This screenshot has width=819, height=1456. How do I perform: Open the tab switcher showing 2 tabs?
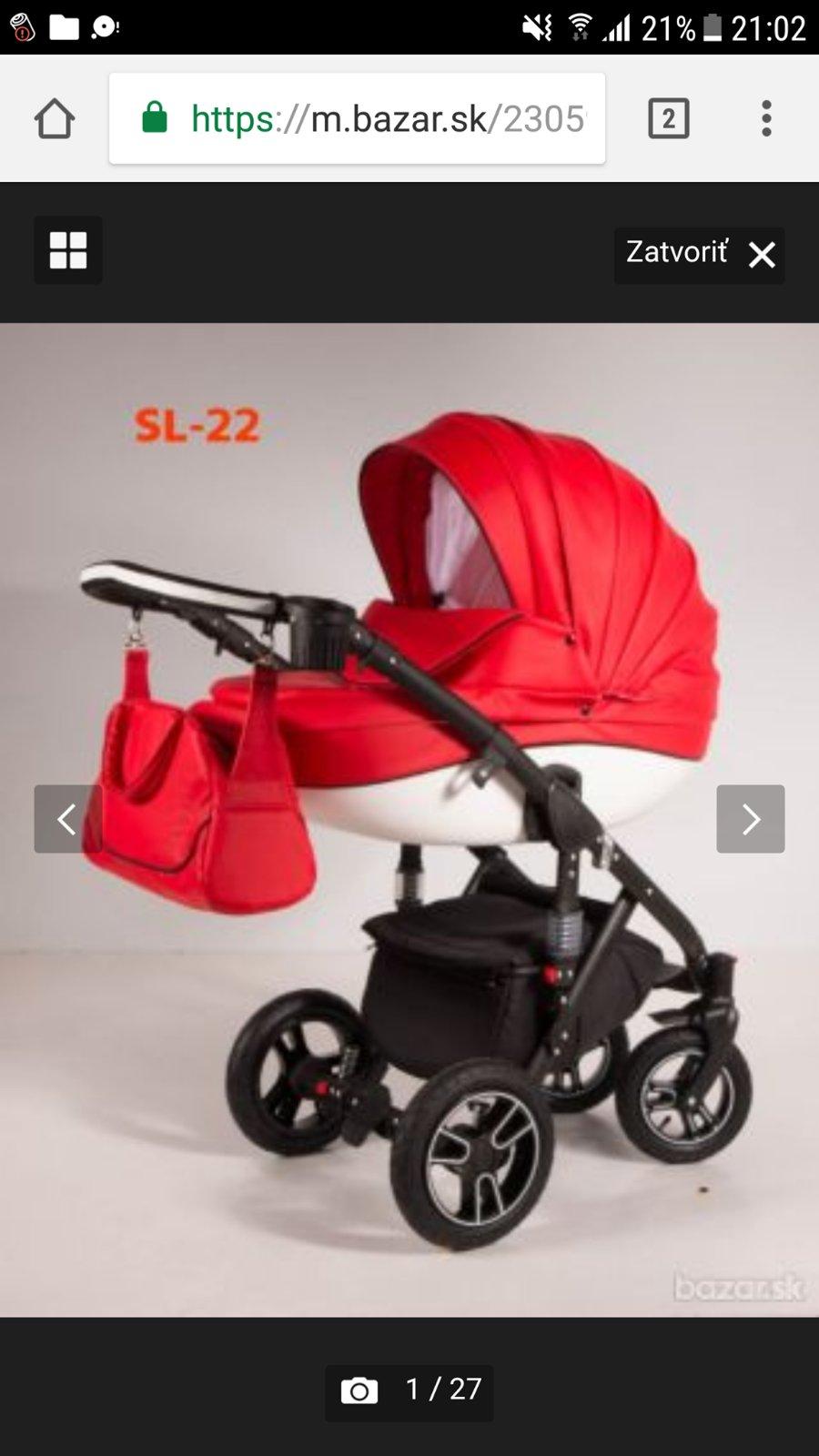pyautogui.click(x=668, y=118)
